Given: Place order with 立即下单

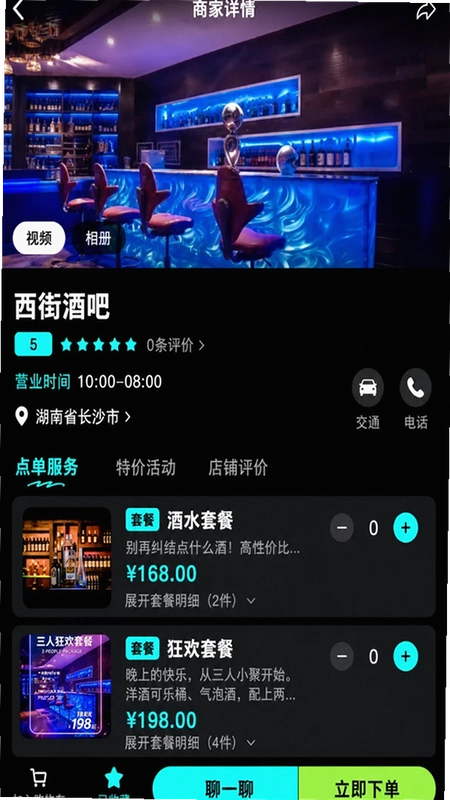Looking at the screenshot, I should [x=367, y=785].
